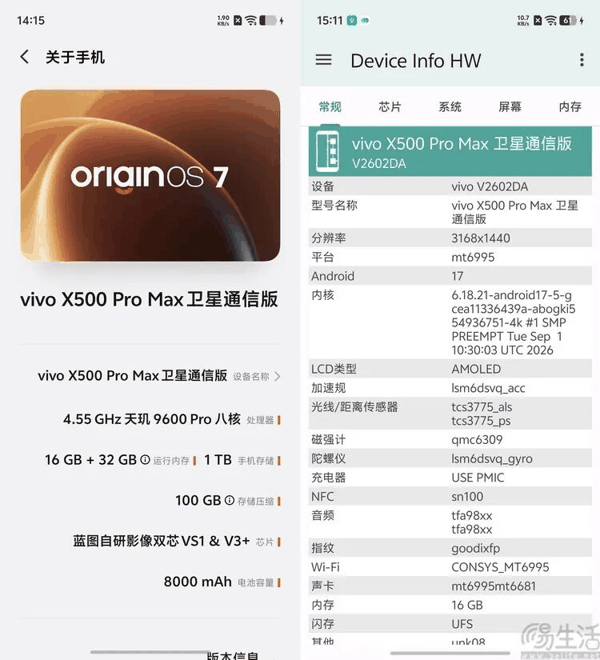Open the Device Info HW overflow menu

coord(581,60)
